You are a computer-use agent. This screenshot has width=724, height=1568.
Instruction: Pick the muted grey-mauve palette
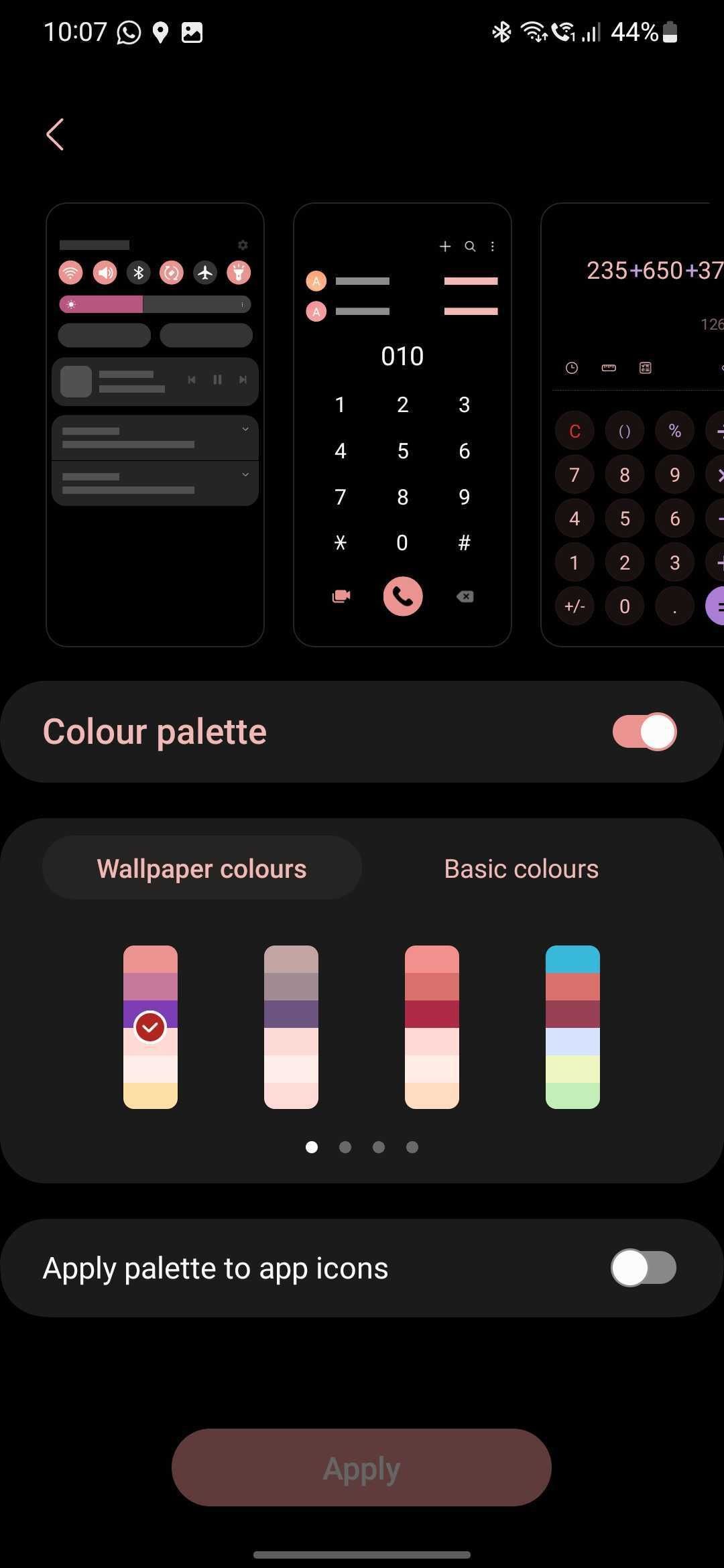click(x=291, y=1027)
